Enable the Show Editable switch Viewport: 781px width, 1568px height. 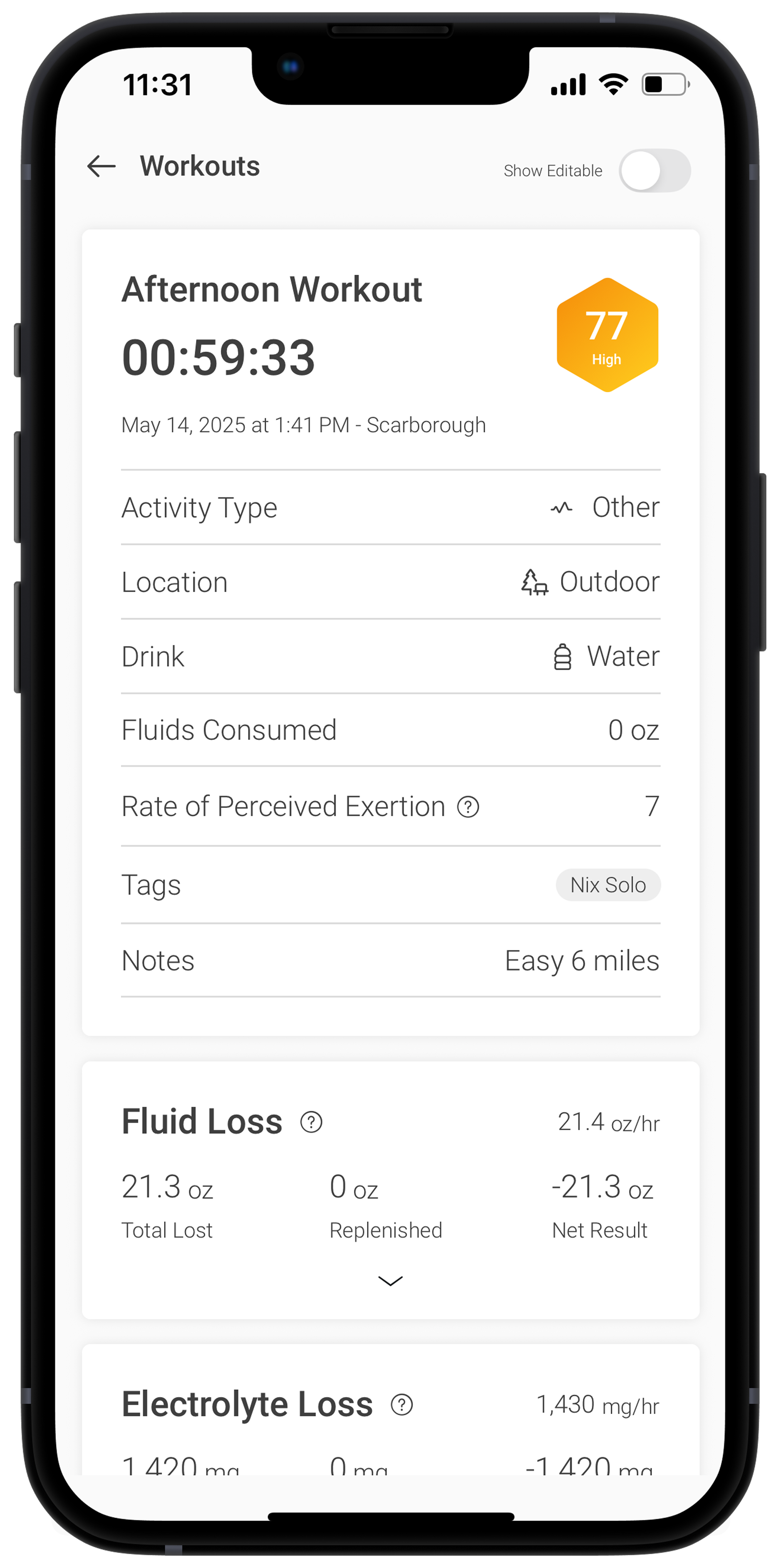tap(654, 171)
